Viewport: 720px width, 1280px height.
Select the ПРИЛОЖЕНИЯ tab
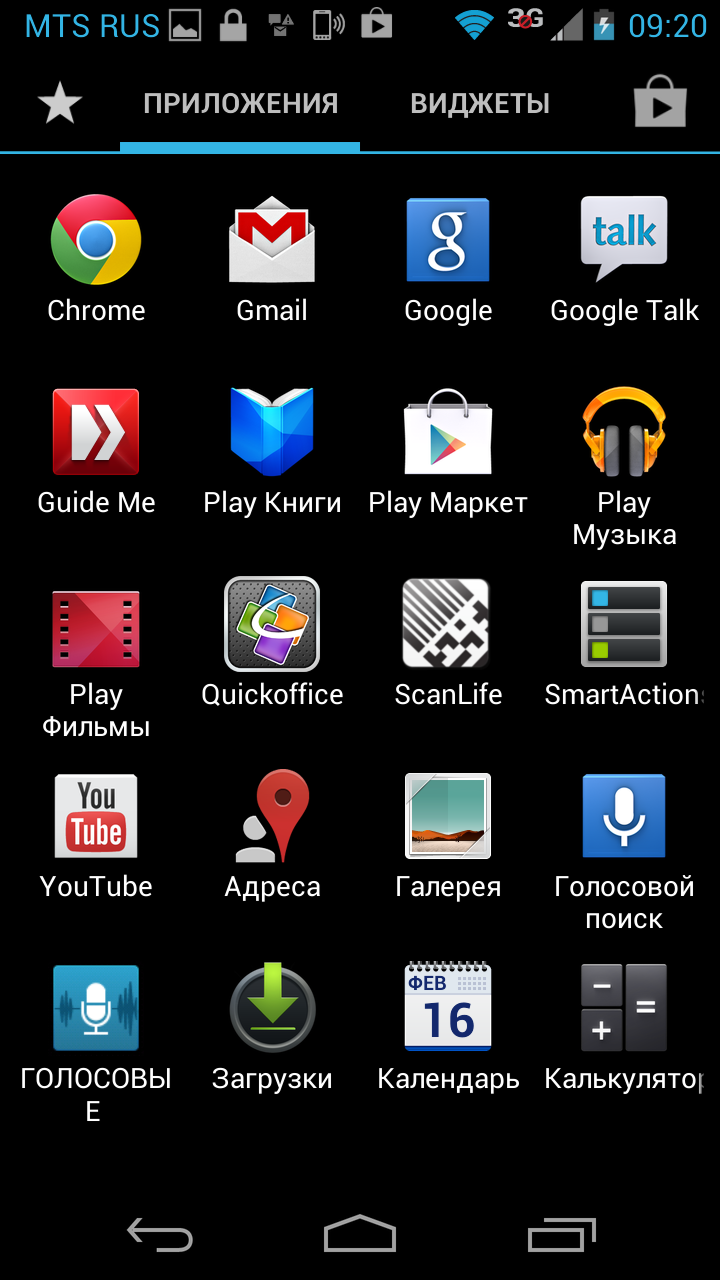pyautogui.click(x=240, y=104)
